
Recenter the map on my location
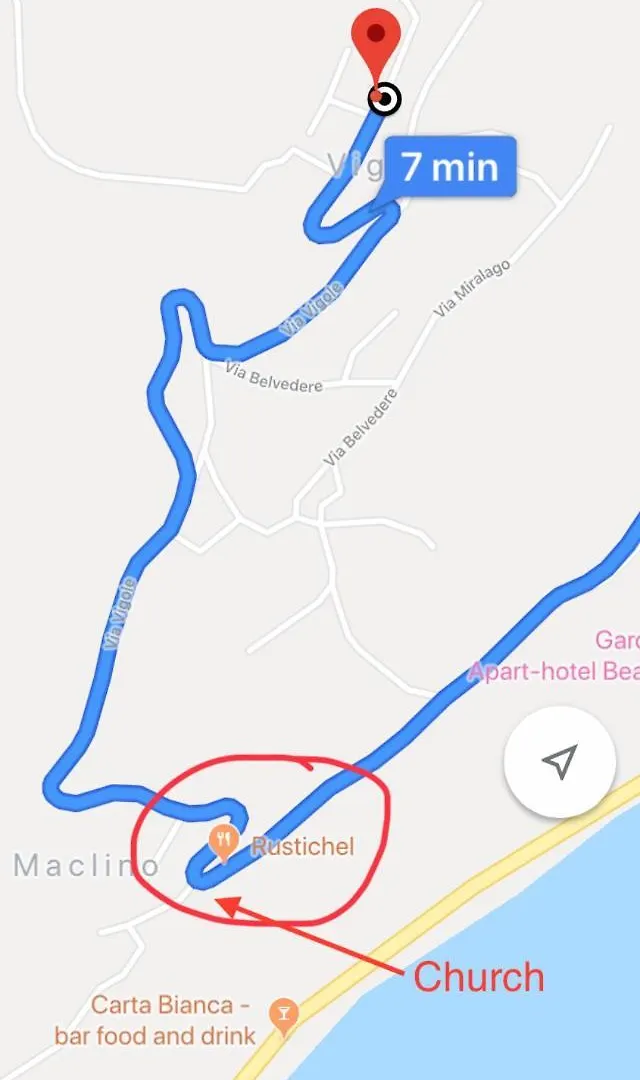click(x=560, y=762)
